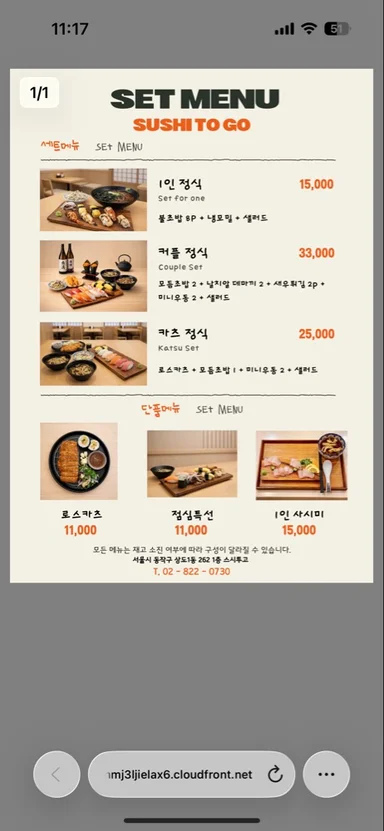Go back to the previous page
This screenshot has height=831, width=384.
coord(57,774)
